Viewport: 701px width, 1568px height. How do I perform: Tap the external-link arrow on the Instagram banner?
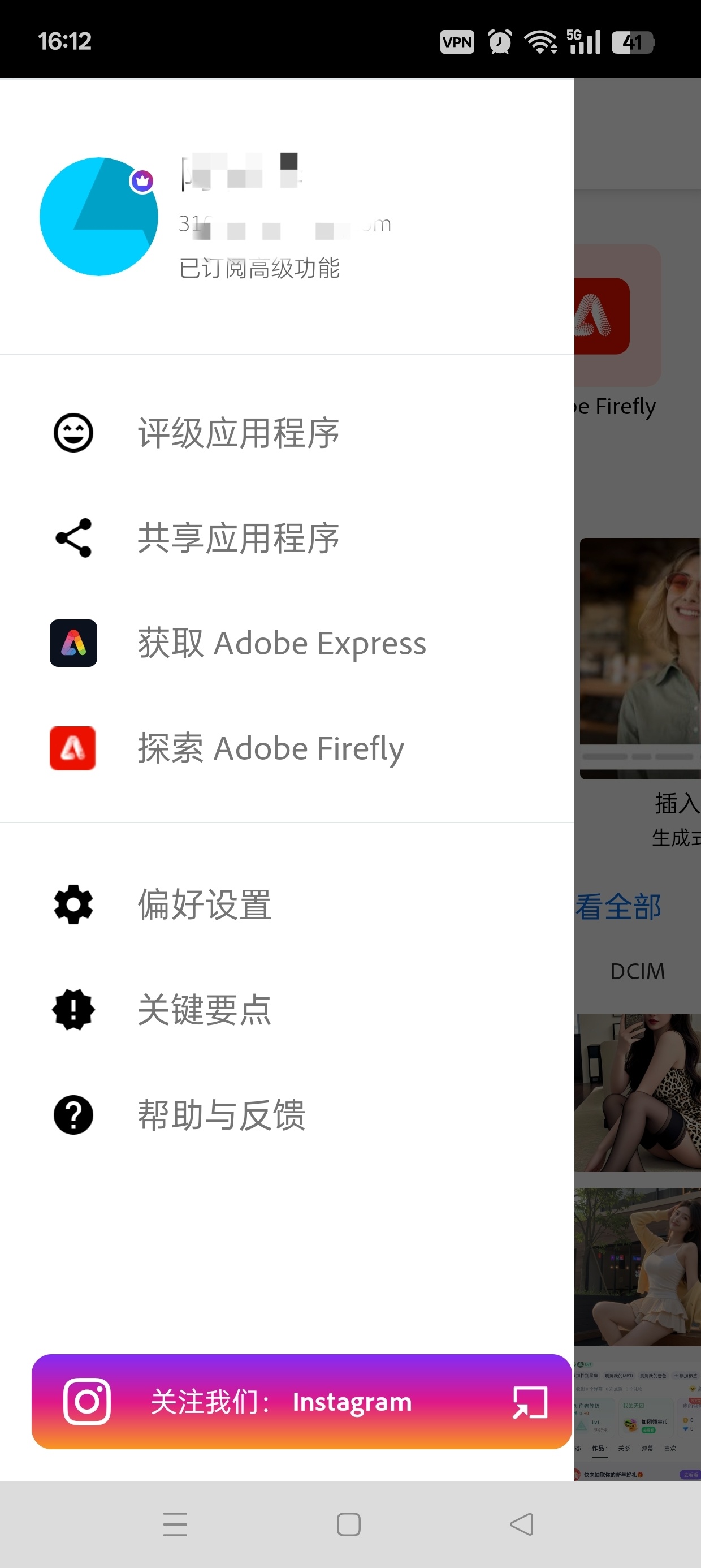(528, 1402)
